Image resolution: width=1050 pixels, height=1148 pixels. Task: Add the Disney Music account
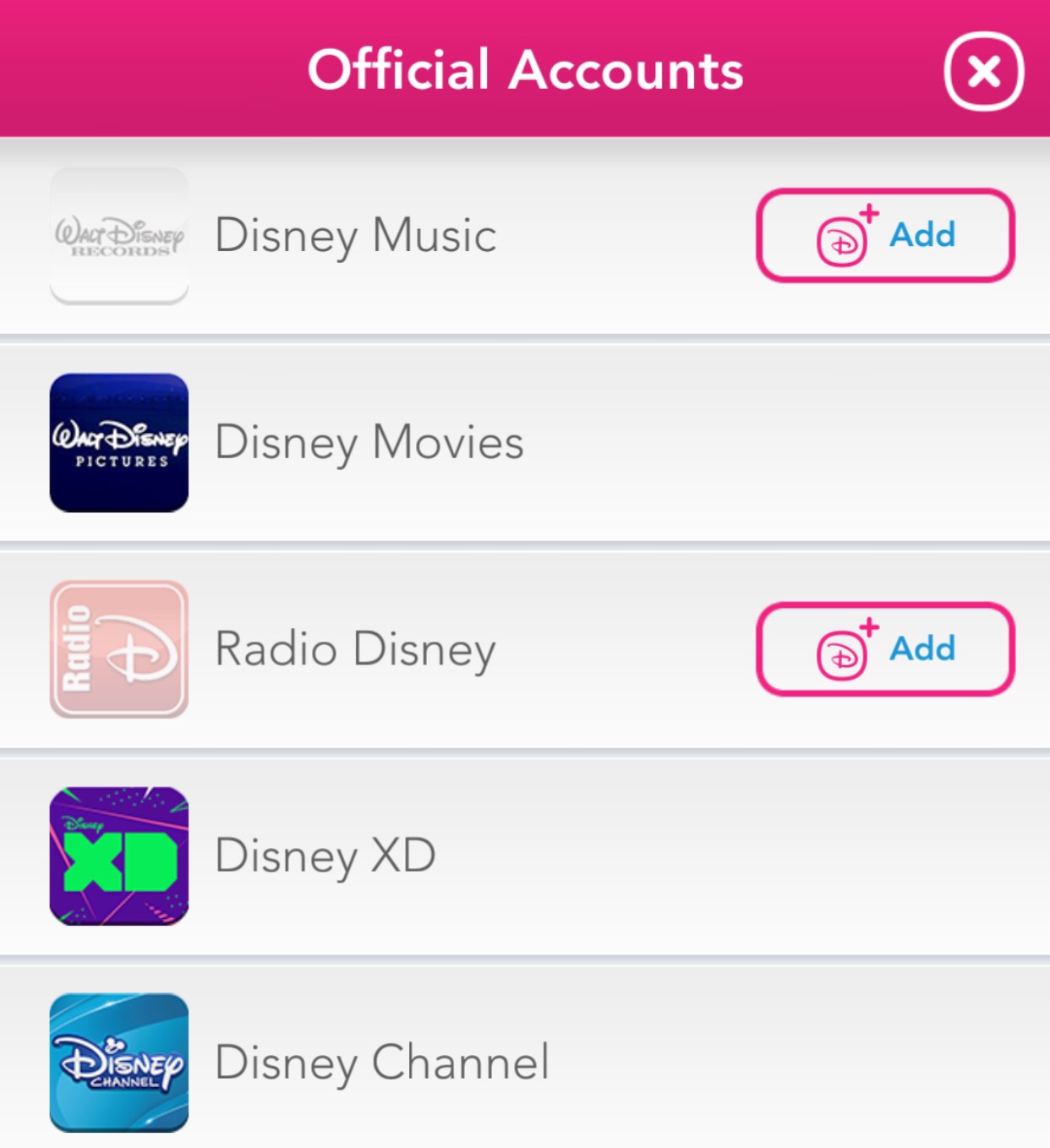tap(885, 235)
